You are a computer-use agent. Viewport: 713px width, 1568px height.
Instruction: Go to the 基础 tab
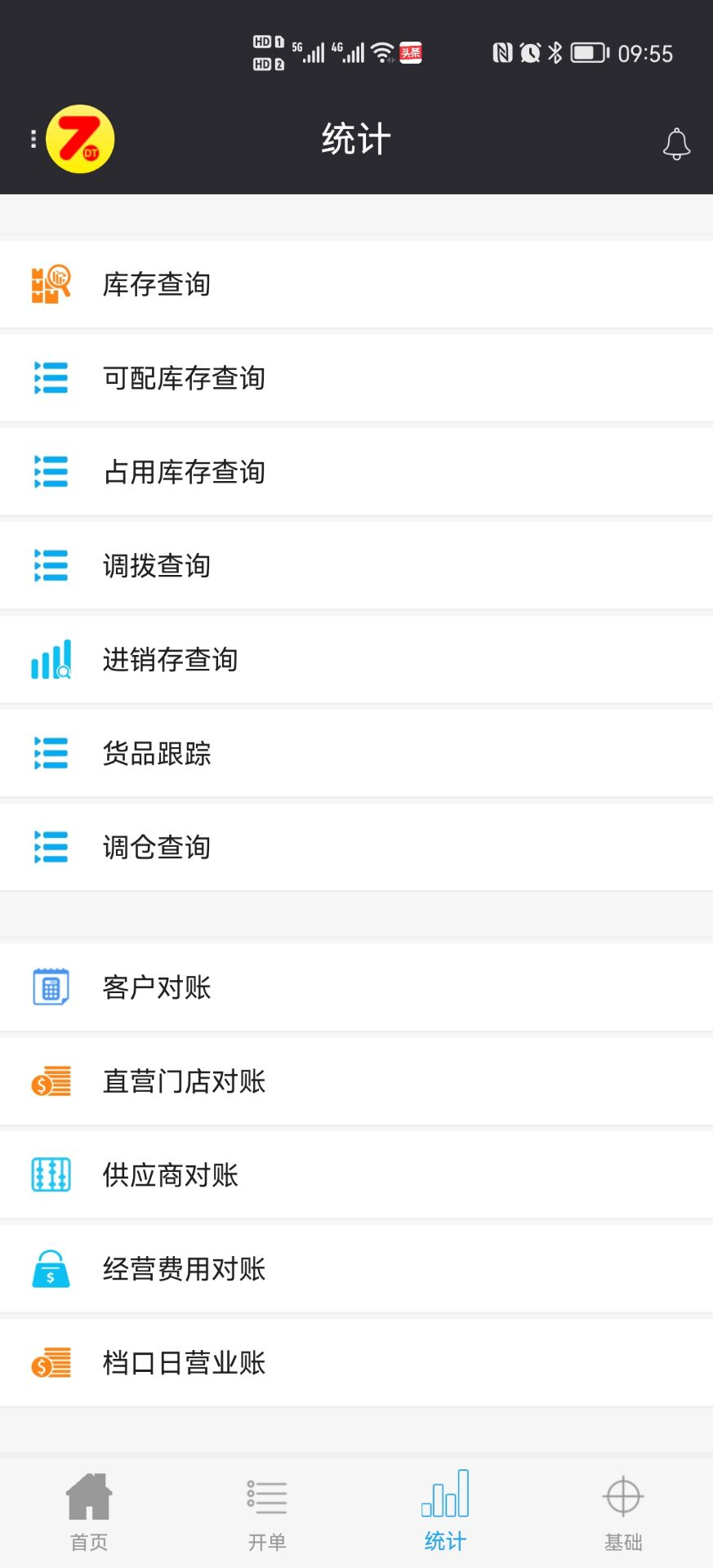[x=623, y=1512]
